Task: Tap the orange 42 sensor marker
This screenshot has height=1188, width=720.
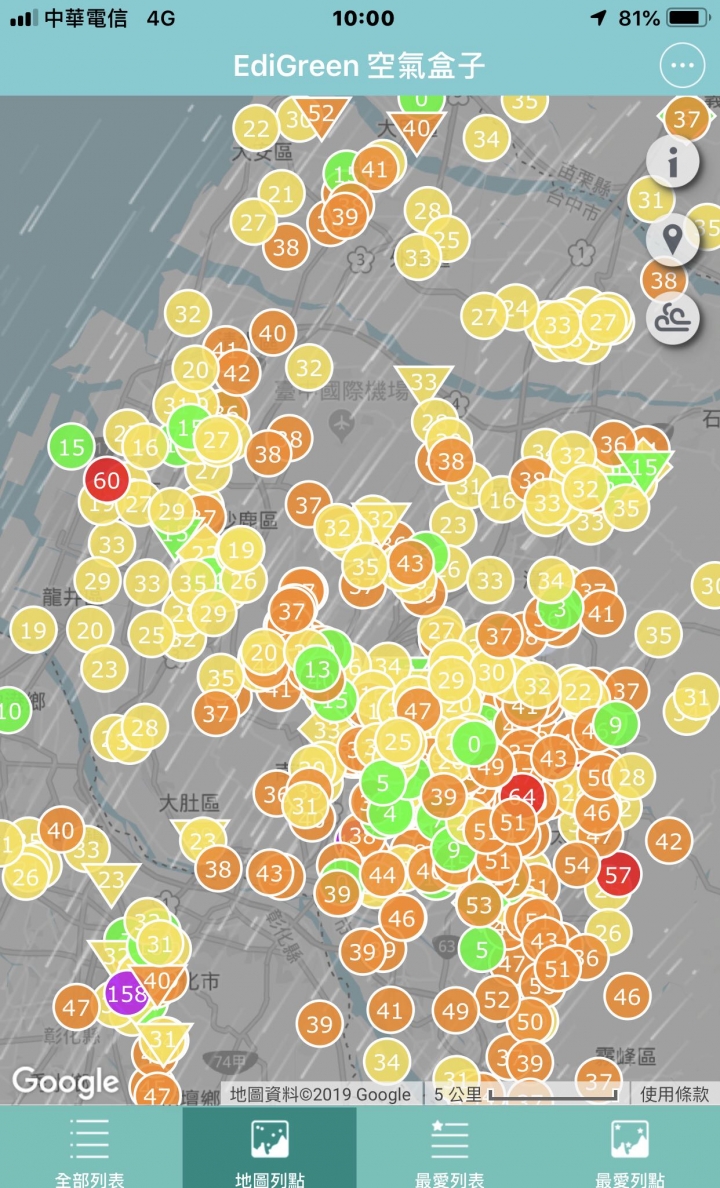Action: pyautogui.click(x=669, y=841)
